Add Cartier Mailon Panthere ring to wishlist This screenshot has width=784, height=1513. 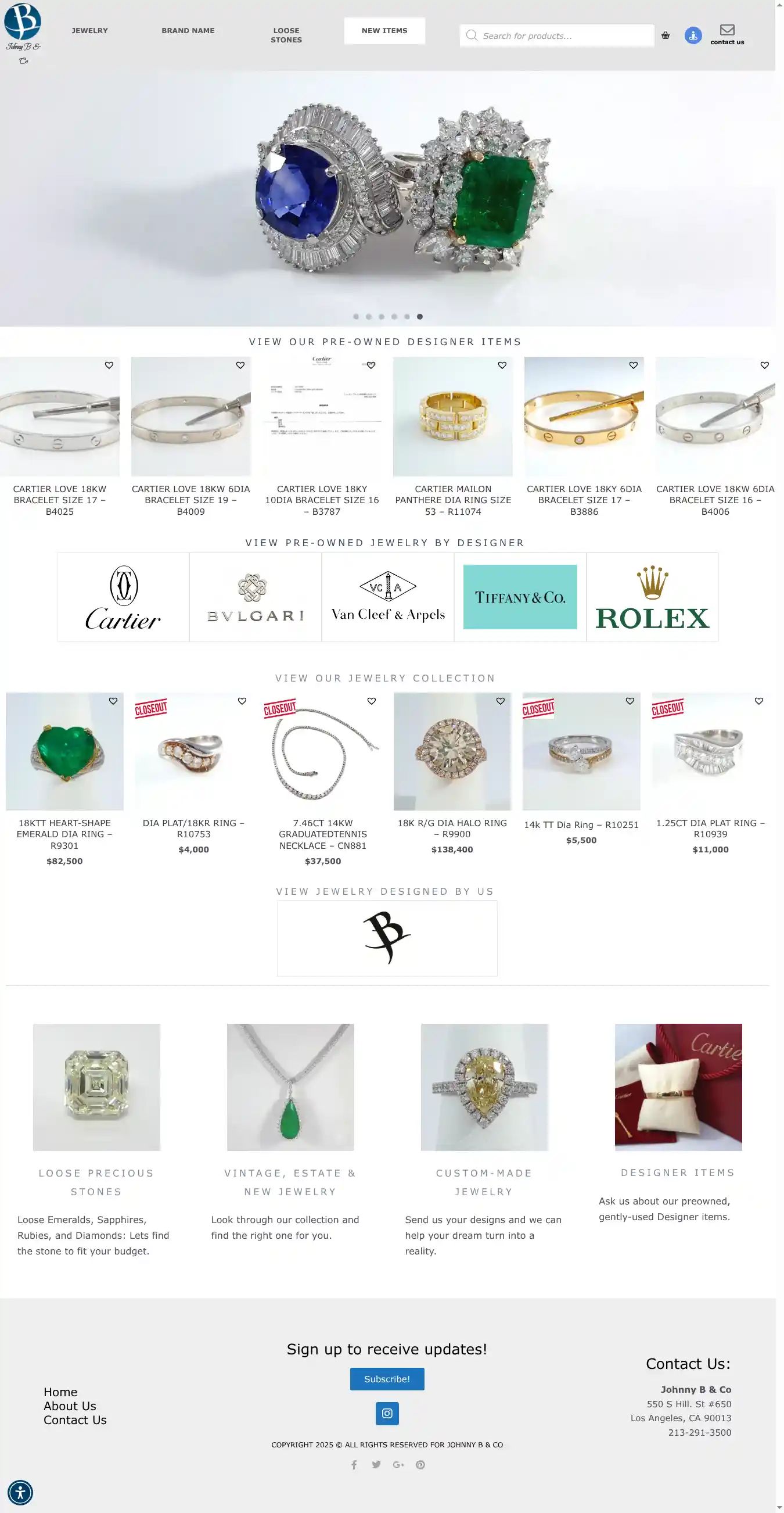coord(502,365)
